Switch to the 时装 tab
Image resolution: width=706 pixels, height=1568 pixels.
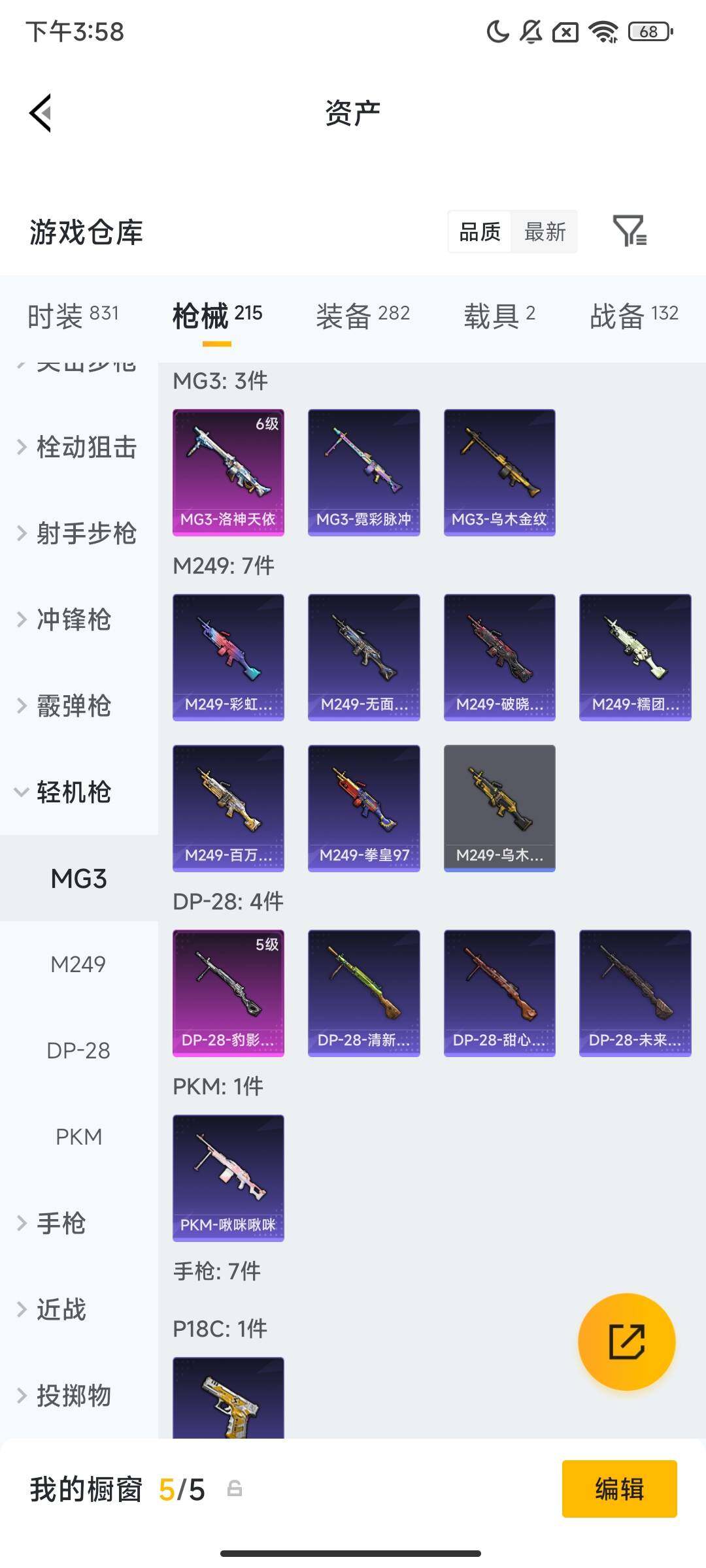point(73,316)
